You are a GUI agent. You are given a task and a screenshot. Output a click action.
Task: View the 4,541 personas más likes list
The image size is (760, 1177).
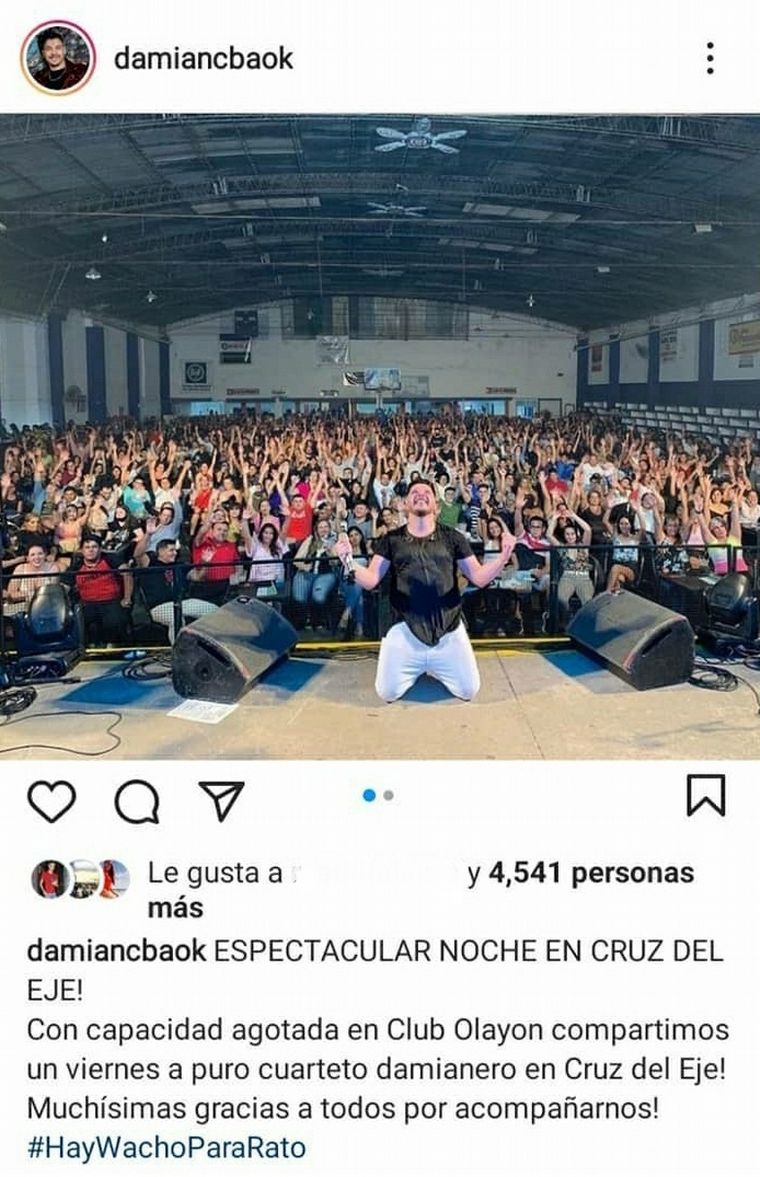pyautogui.click(x=590, y=874)
